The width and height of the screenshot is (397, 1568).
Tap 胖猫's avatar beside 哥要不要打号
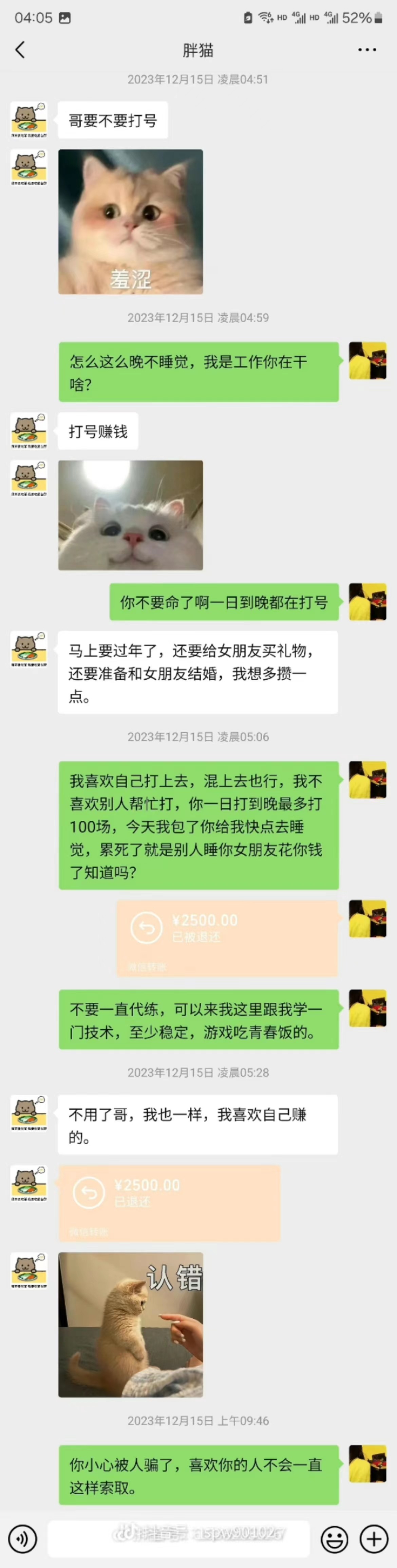tap(29, 120)
